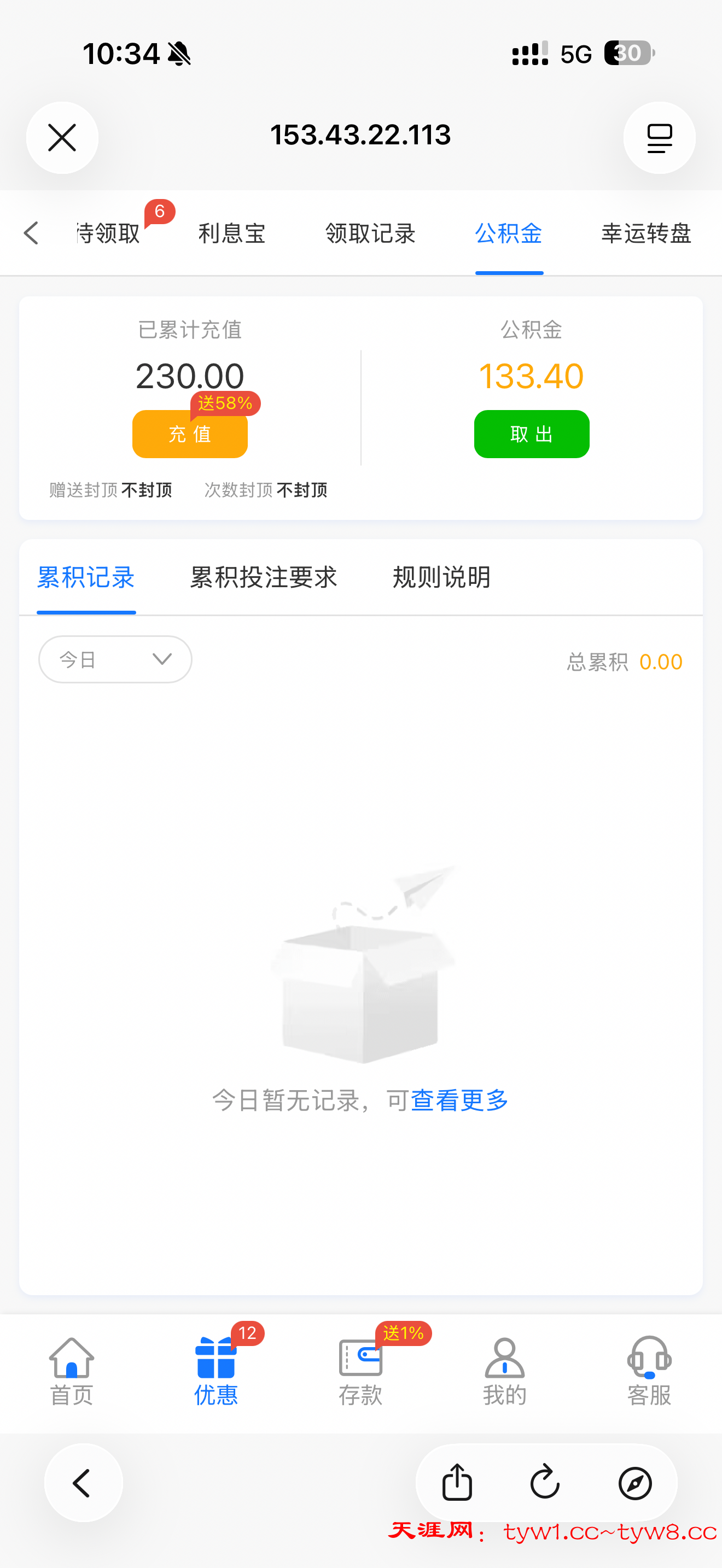Viewport: 722px width, 1568px height.
Task: Refresh the page with reload icon
Action: coord(545,1483)
